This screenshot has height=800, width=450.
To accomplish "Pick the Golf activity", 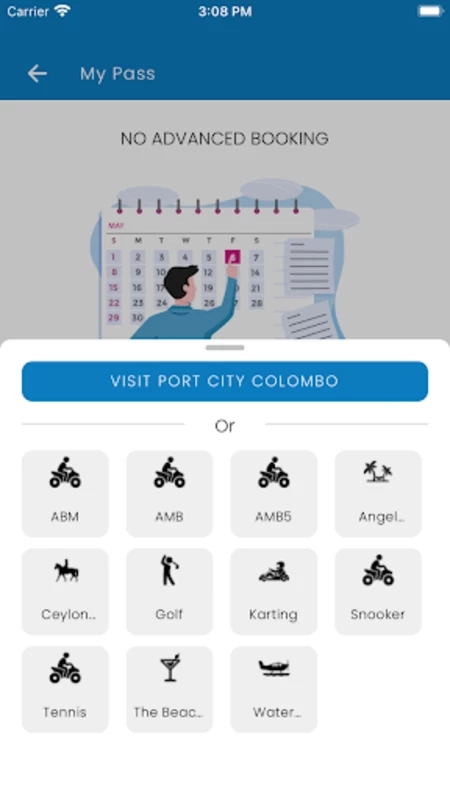I will [169, 591].
